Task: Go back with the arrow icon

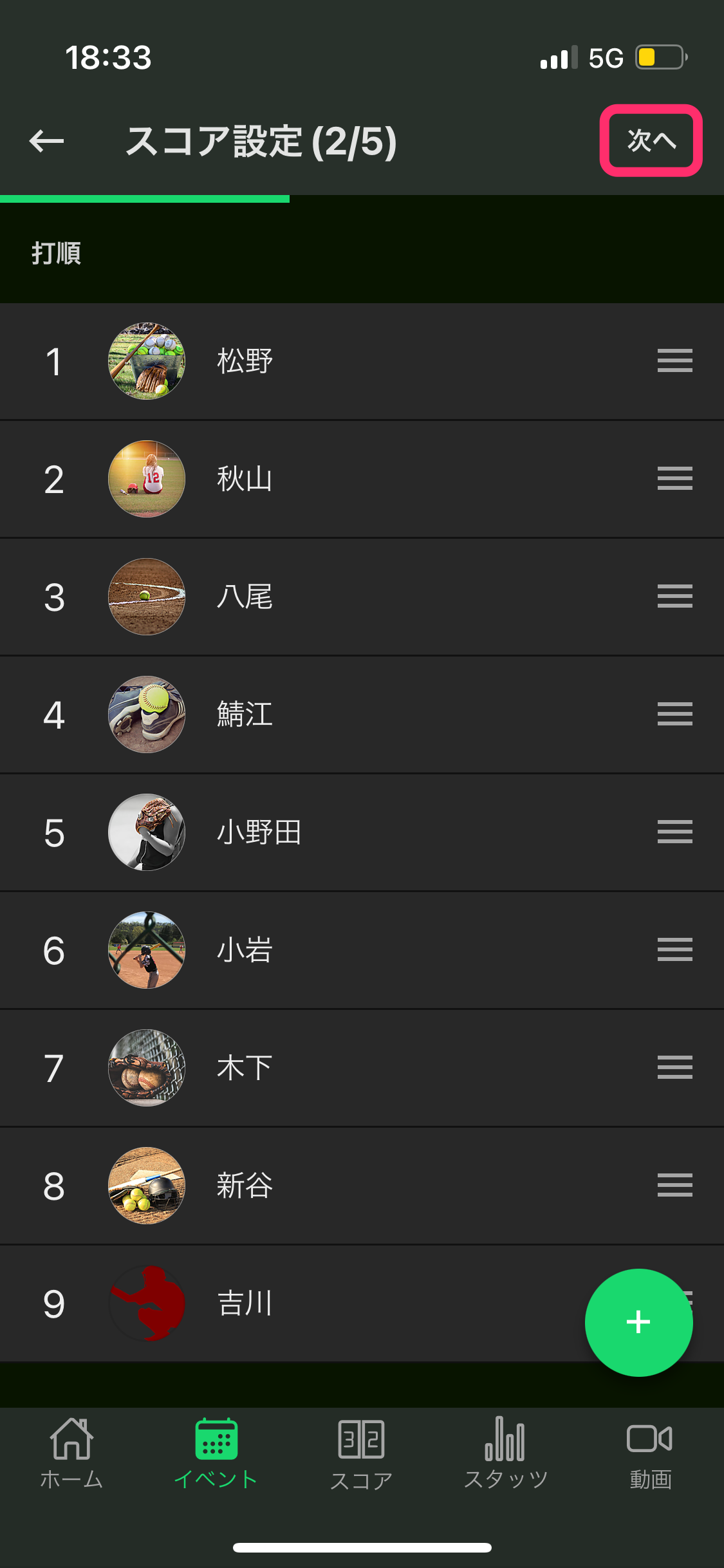Action: [x=46, y=141]
